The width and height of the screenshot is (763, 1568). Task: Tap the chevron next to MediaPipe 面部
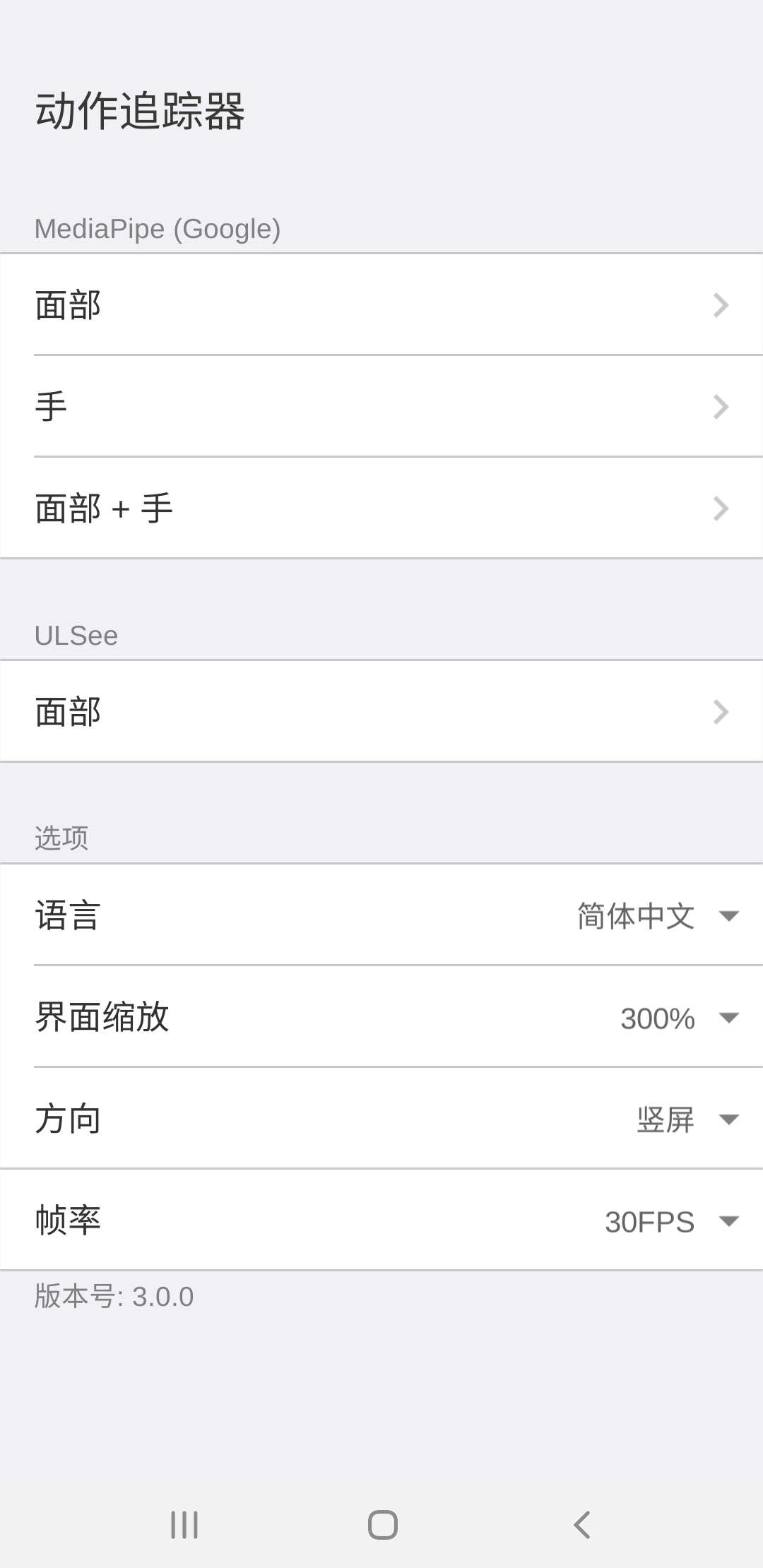point(721,304)
